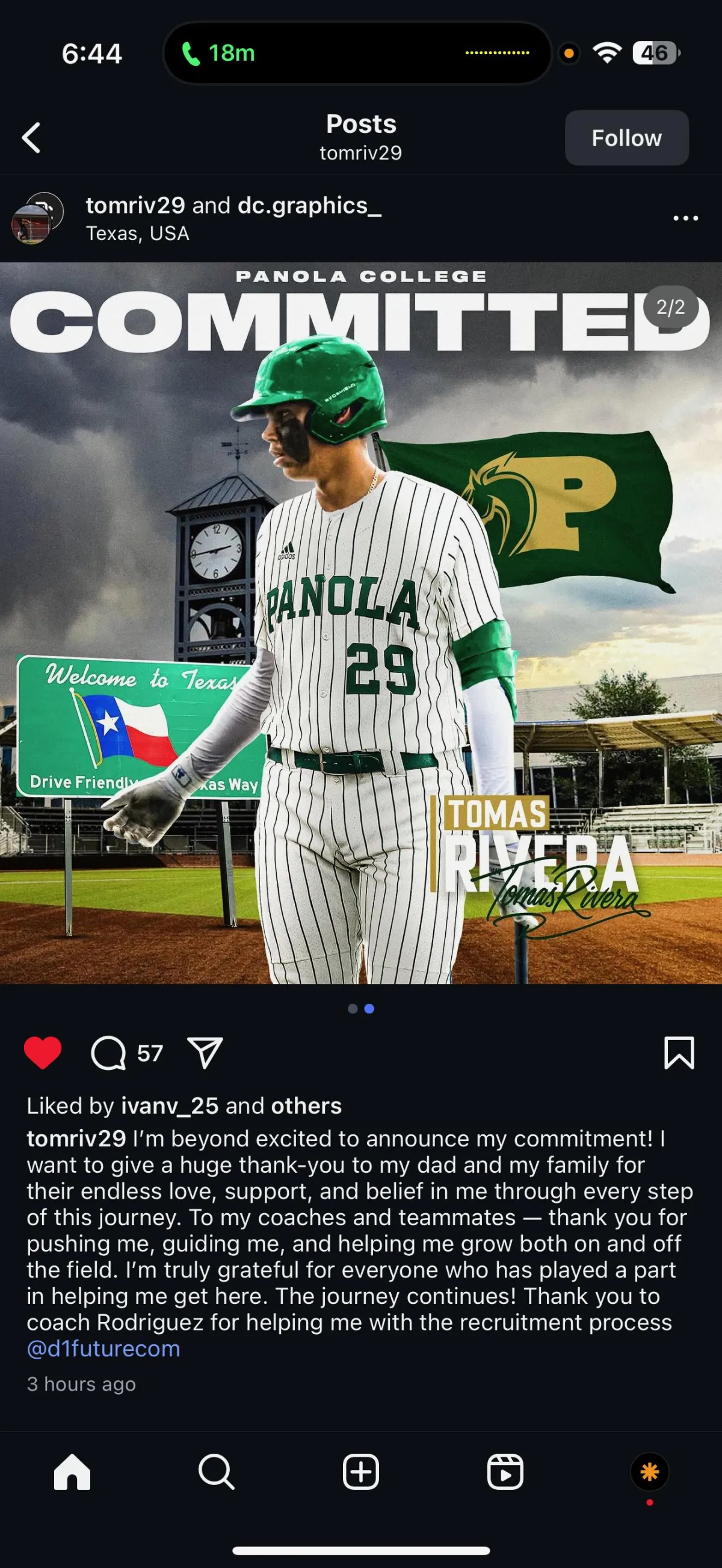
Task: Create a new post with plus tab
Action: 361,1472
